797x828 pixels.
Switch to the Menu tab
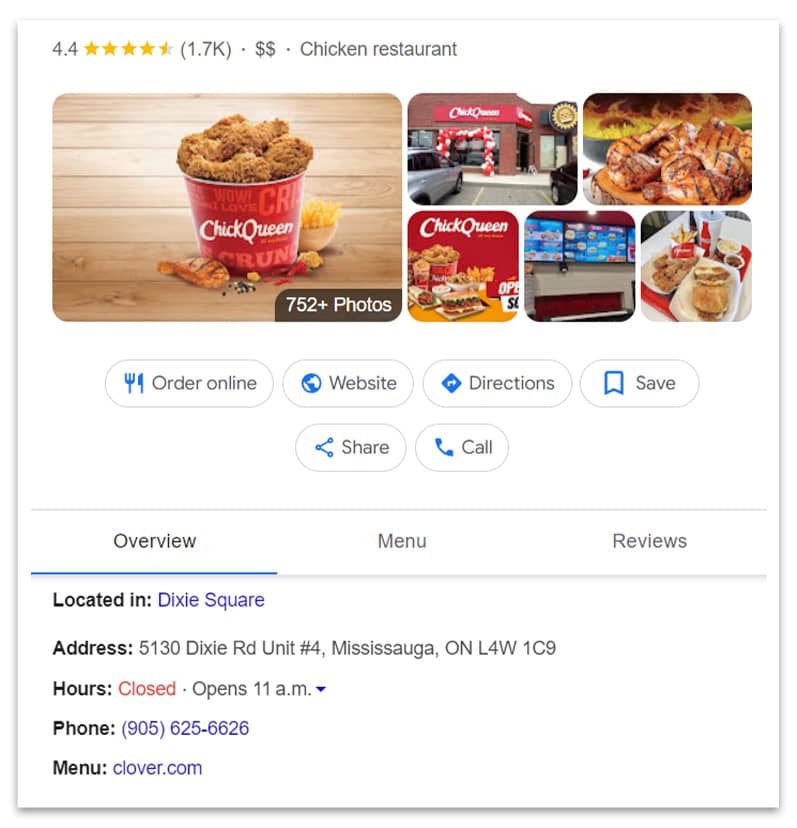(402, 541)
